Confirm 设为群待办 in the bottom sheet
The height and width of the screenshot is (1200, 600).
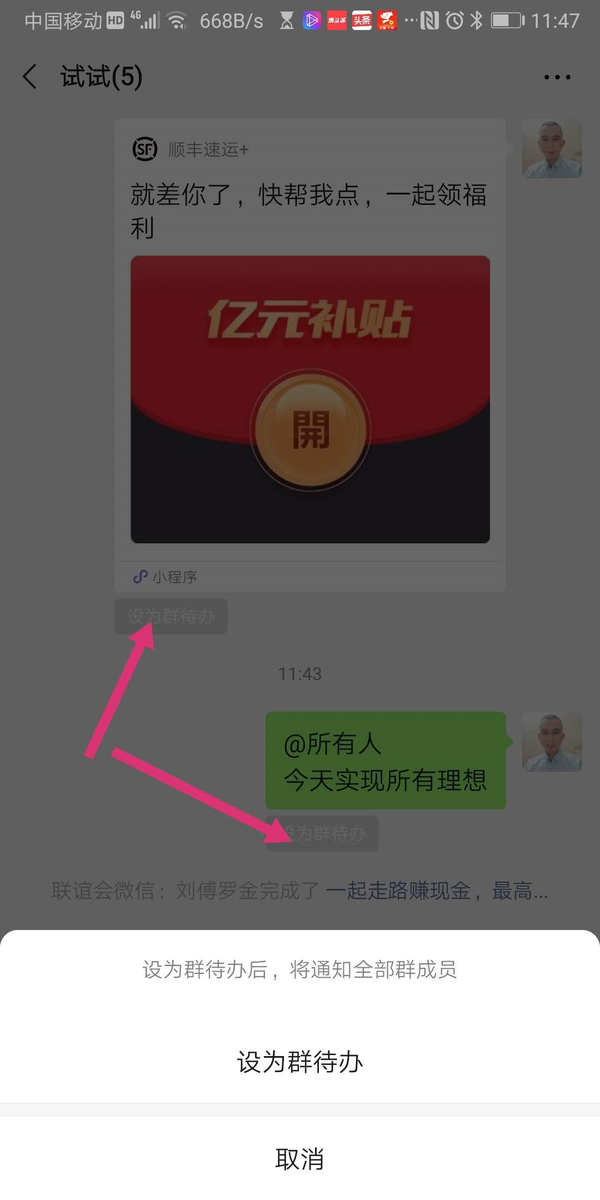[300, 1061]
